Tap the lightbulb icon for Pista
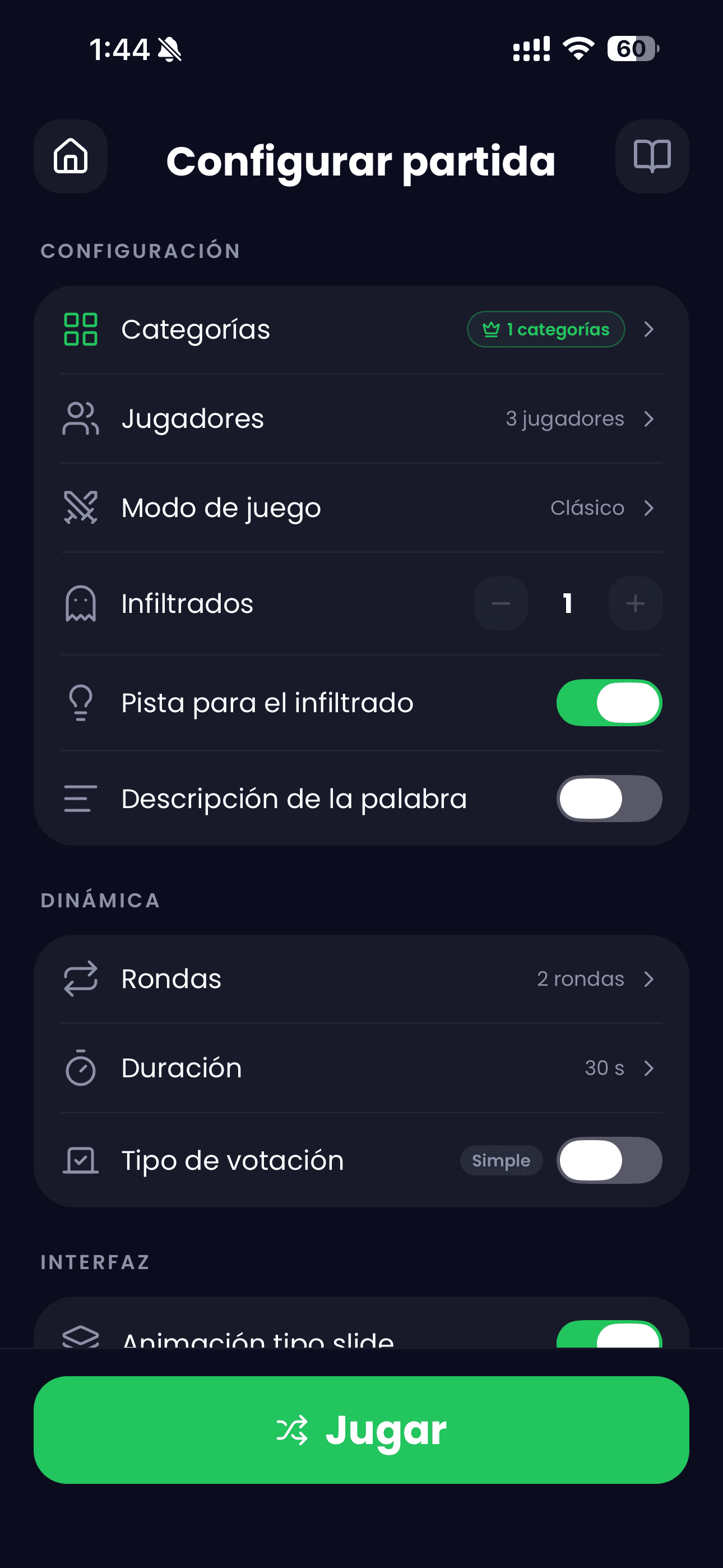 point(80,703)
